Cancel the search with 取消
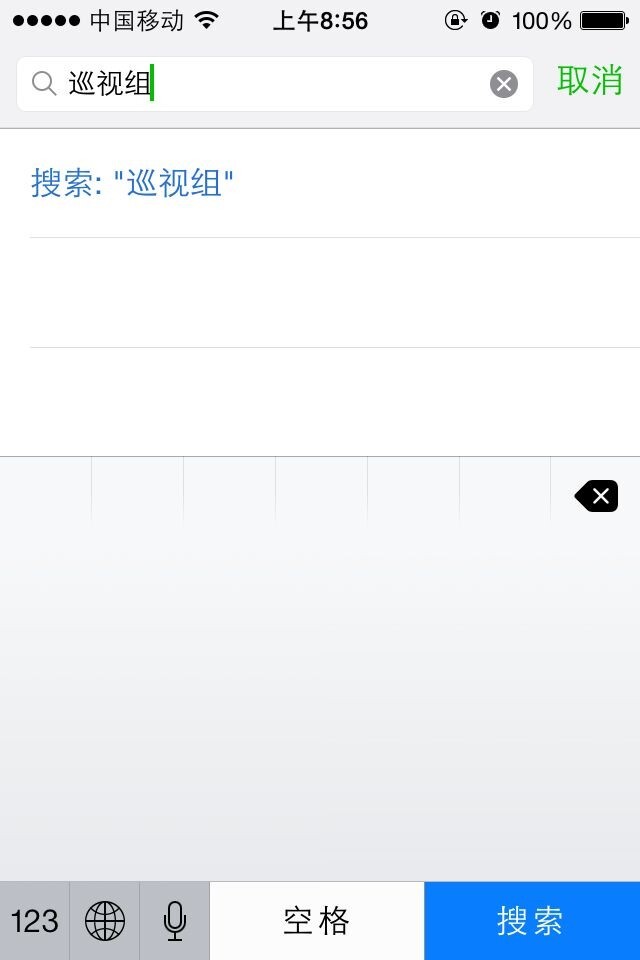This screenshot has width=640, height=960. click(x=589, y=81)
